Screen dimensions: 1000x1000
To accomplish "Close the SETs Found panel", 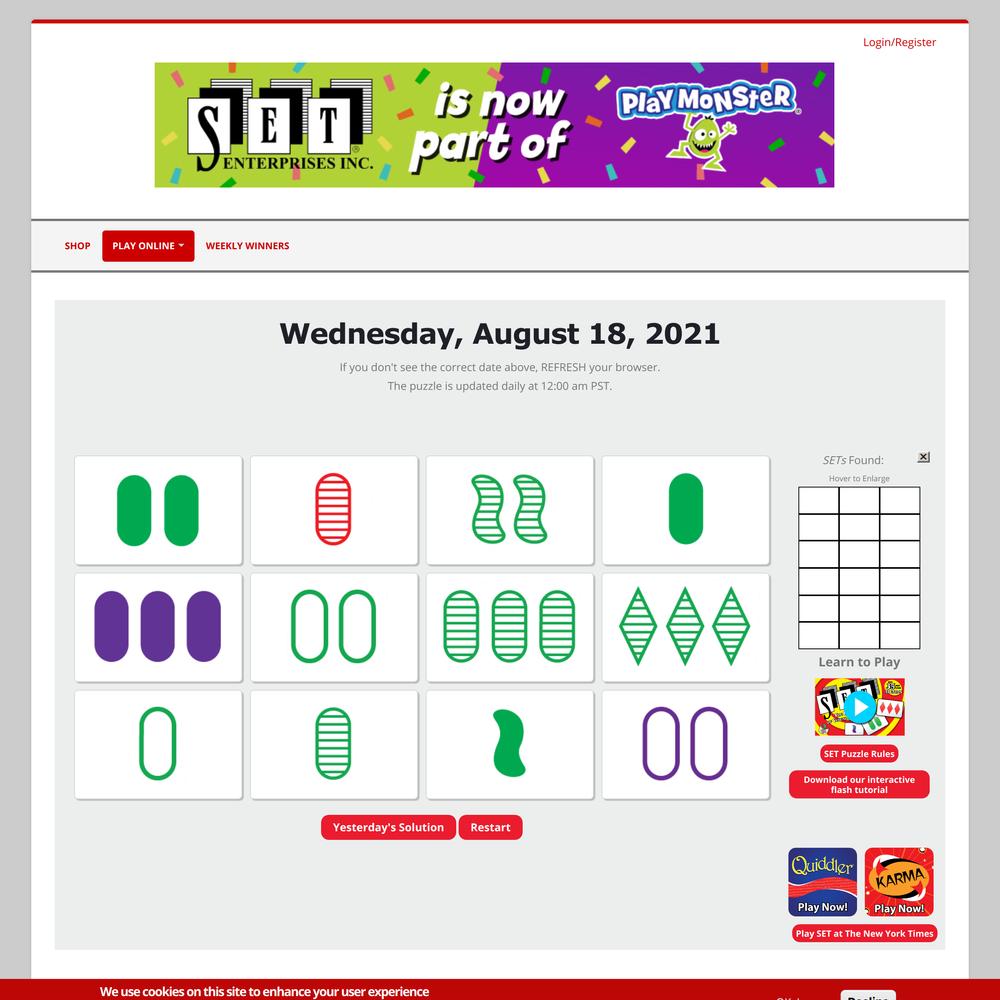I will (923, 457).
